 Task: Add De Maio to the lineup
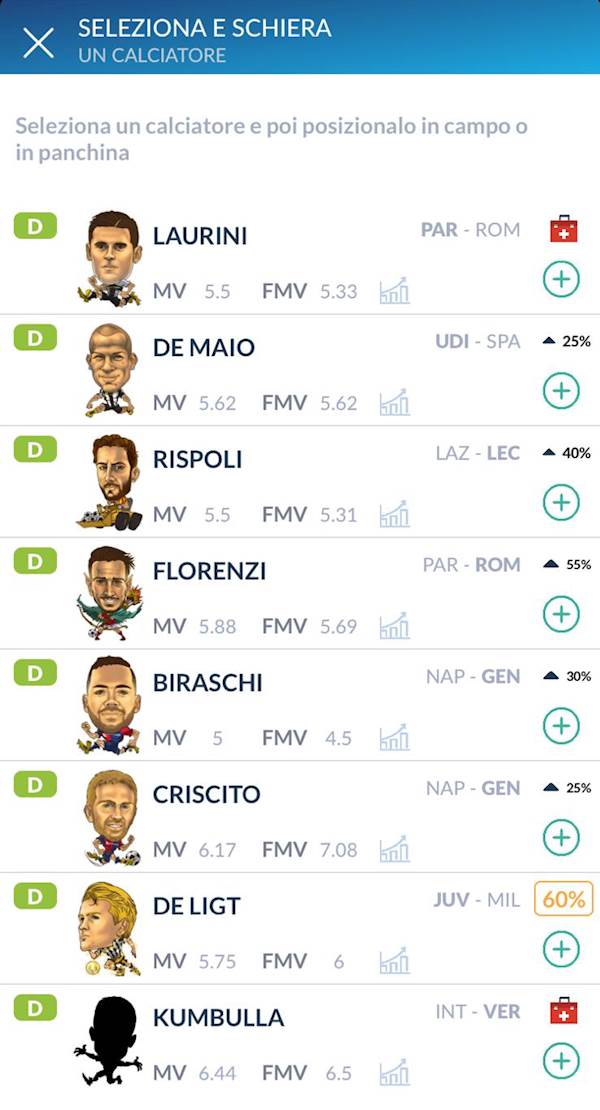tap(561, 391)
